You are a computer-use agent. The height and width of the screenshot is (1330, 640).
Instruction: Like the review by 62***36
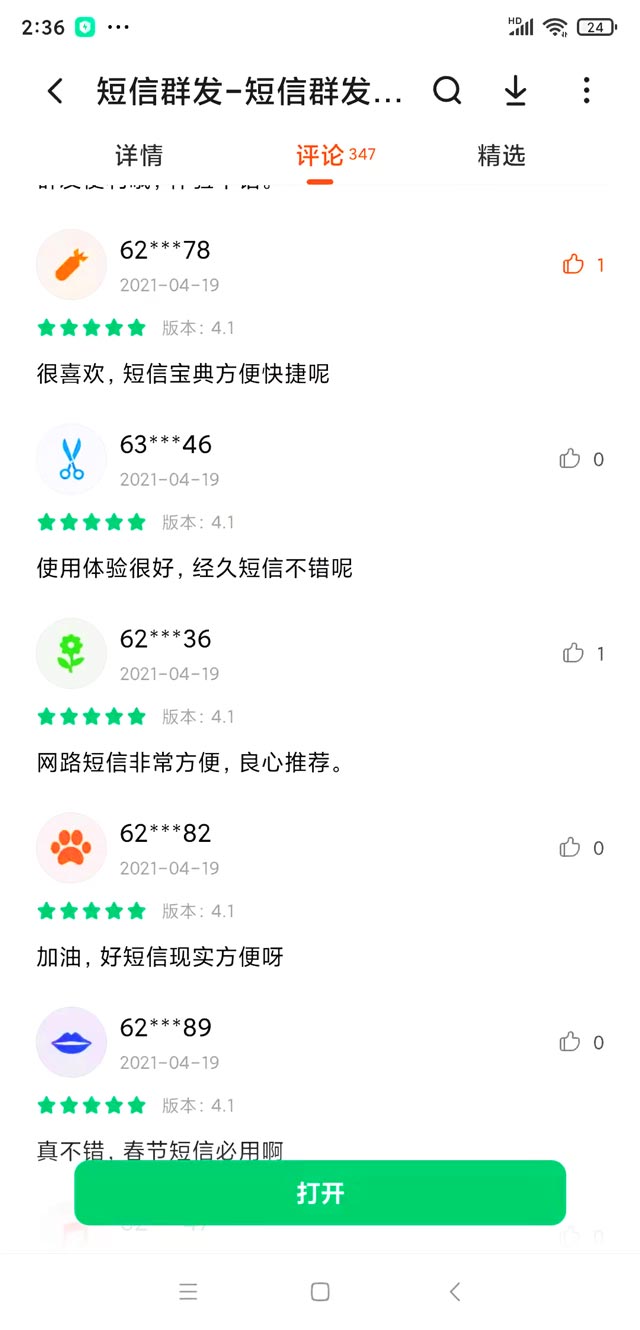click(573, 653)
